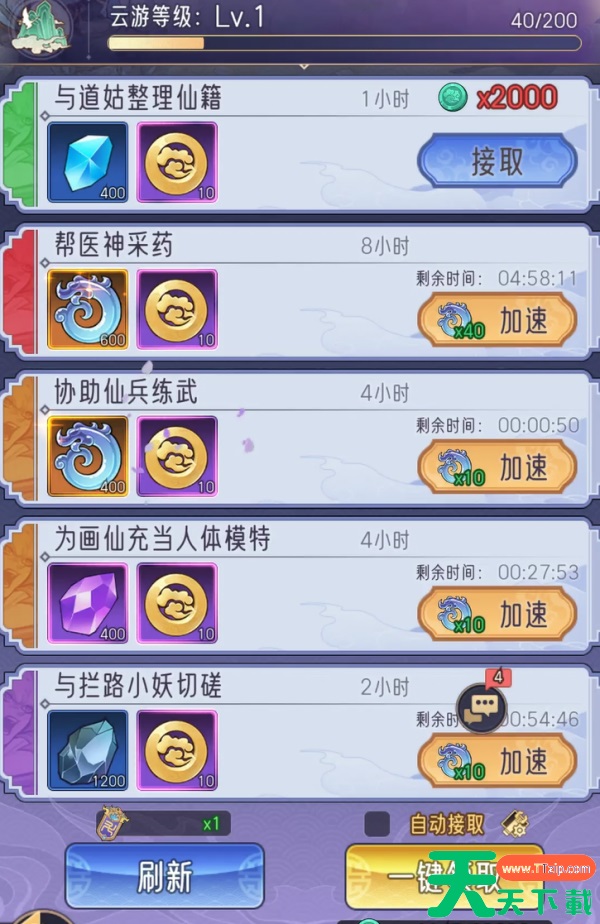Toggle the 自动接取 checkbox
The width and height of the screenshot is (600, 924).
click(x=377, y=824)
